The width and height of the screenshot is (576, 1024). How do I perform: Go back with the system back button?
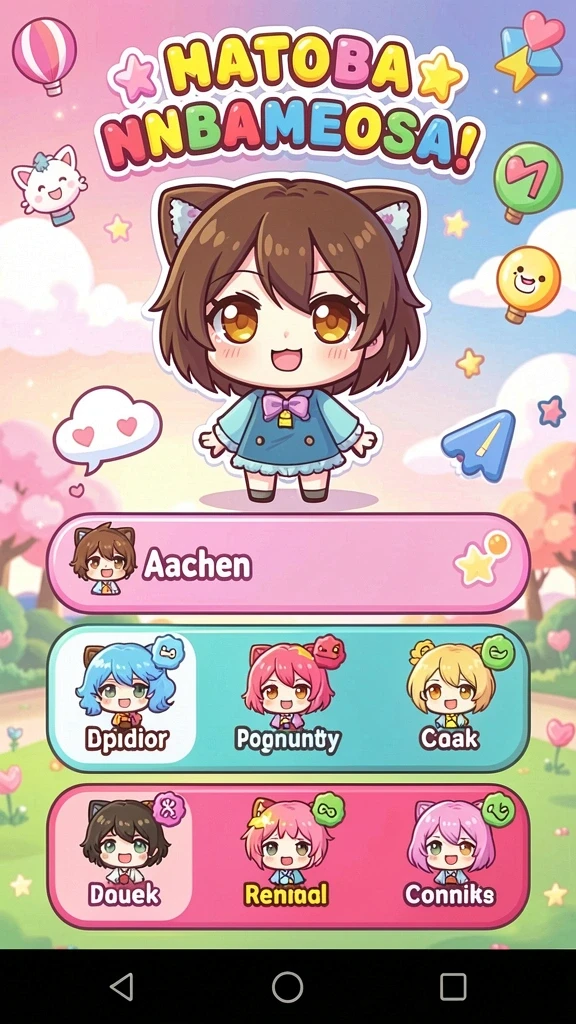click(122, 986)
